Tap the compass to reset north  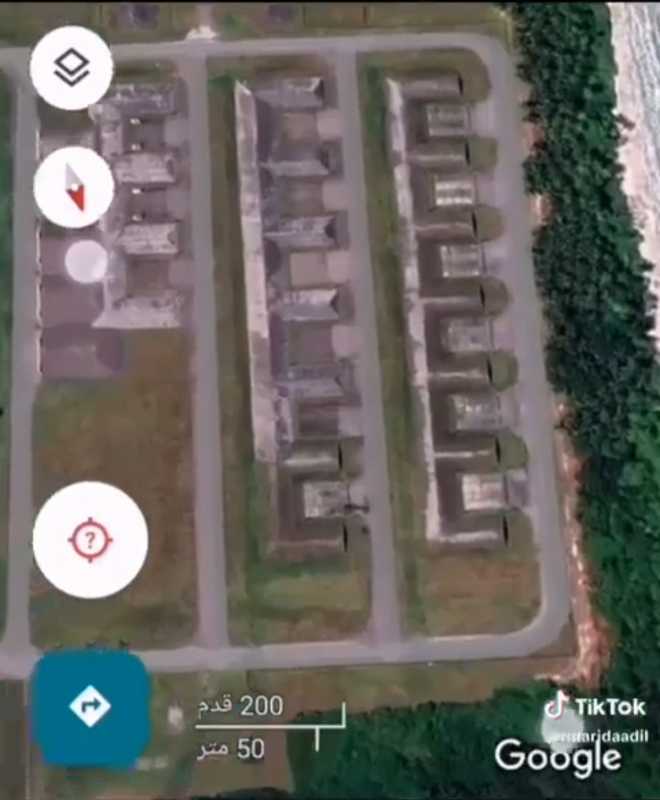(x=73, y=188)
